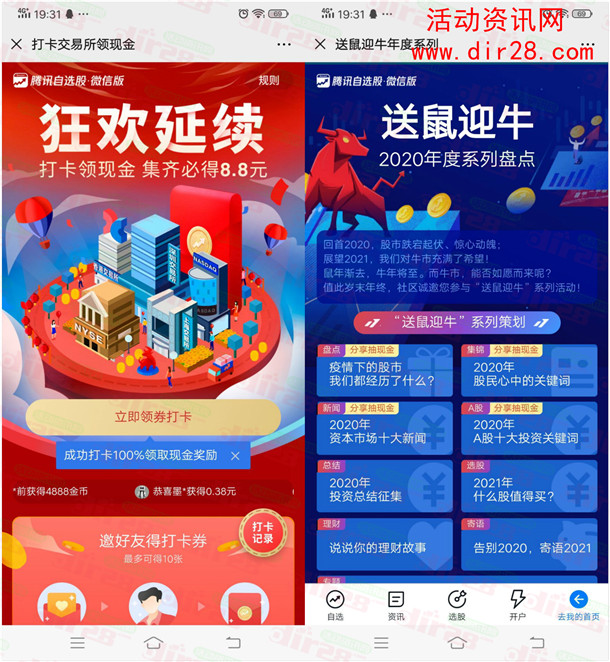Open overflow menu on 送鼠迎牛年度系列 page
The height and width of the screenshot is (662, 610).
point(590,45)
